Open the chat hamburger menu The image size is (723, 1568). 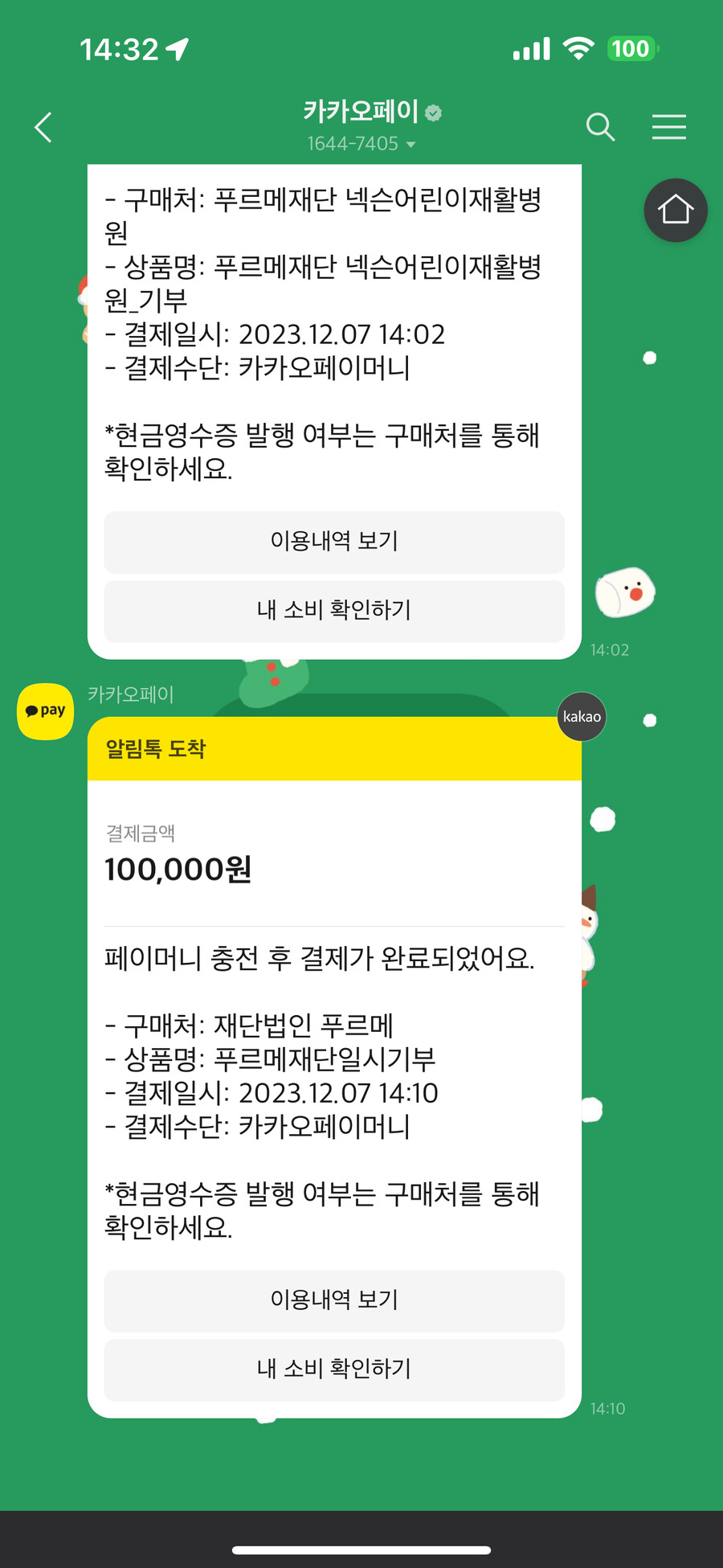click(x=668, y=127)
